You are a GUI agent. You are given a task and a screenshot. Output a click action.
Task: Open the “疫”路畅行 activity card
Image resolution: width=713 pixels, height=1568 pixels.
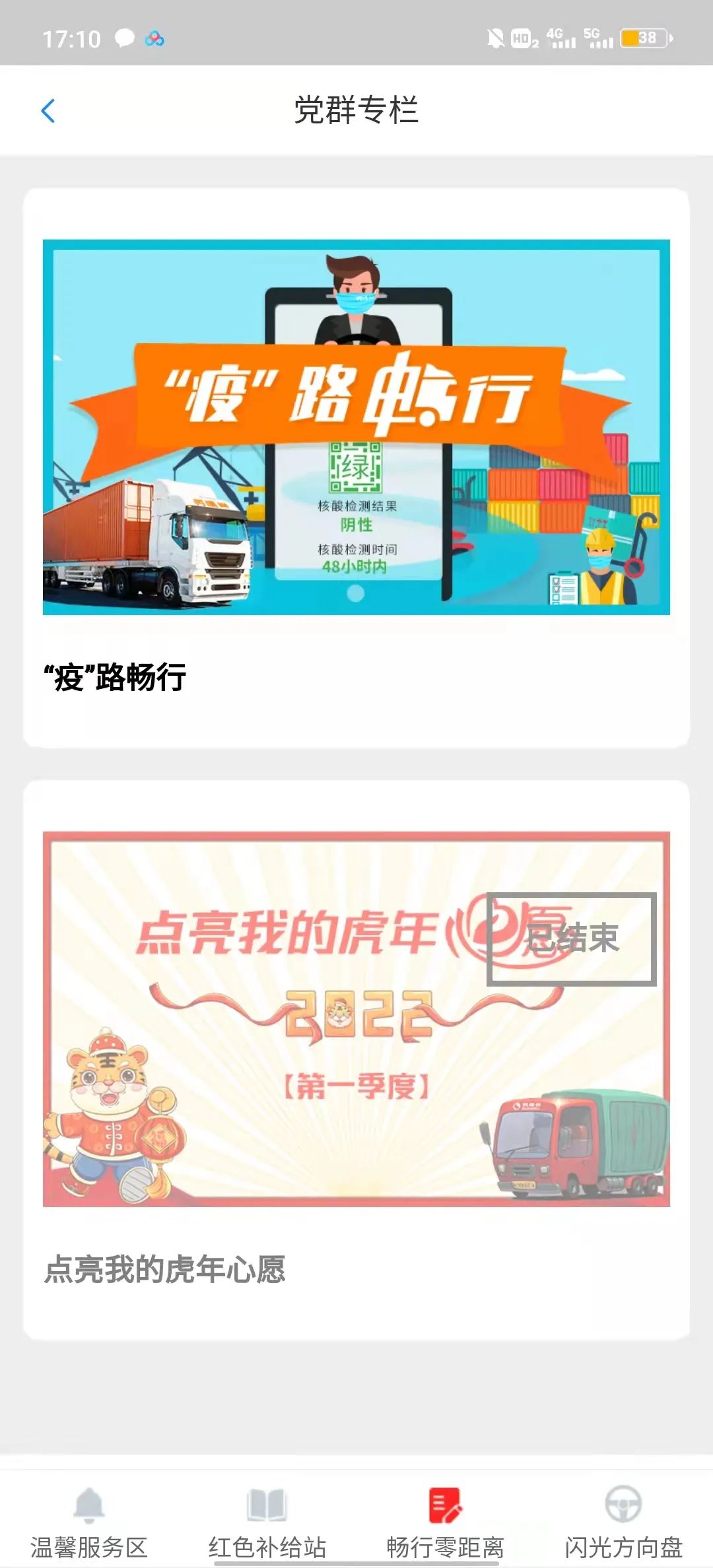click(x=356, y=468)
